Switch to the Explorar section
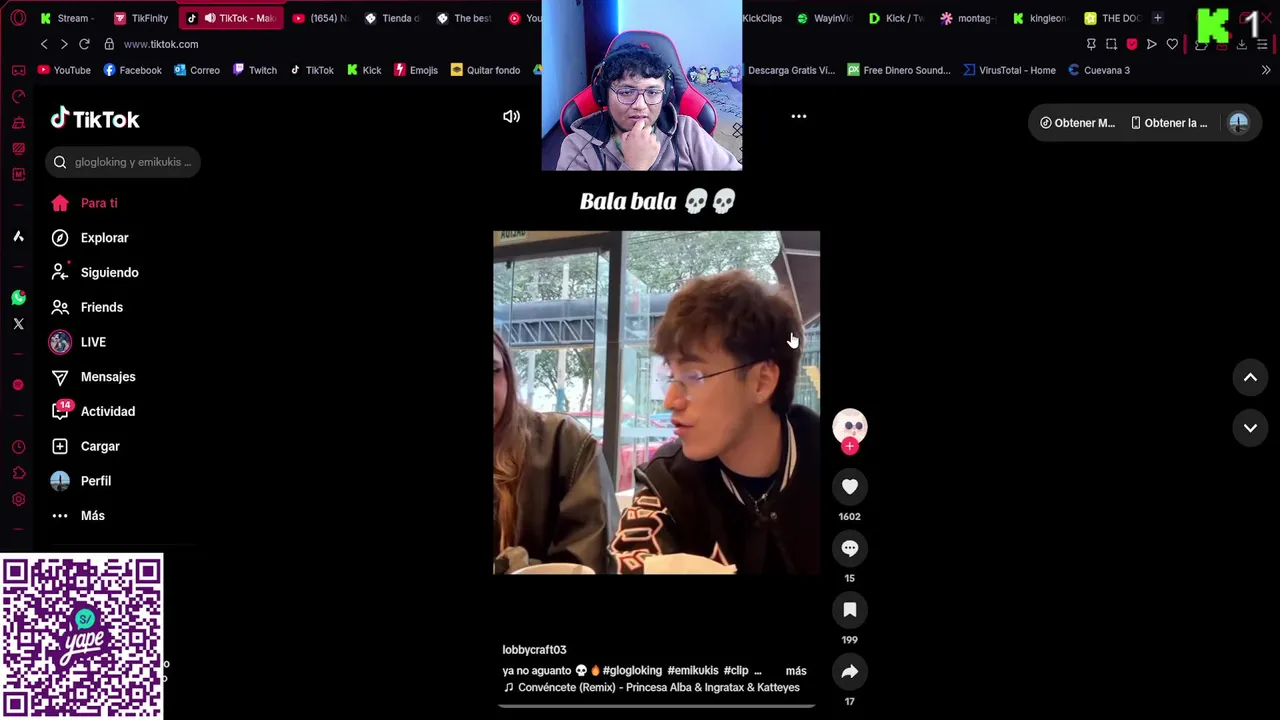This screenshot has width=1280, height=720. [x=104, y=238]
